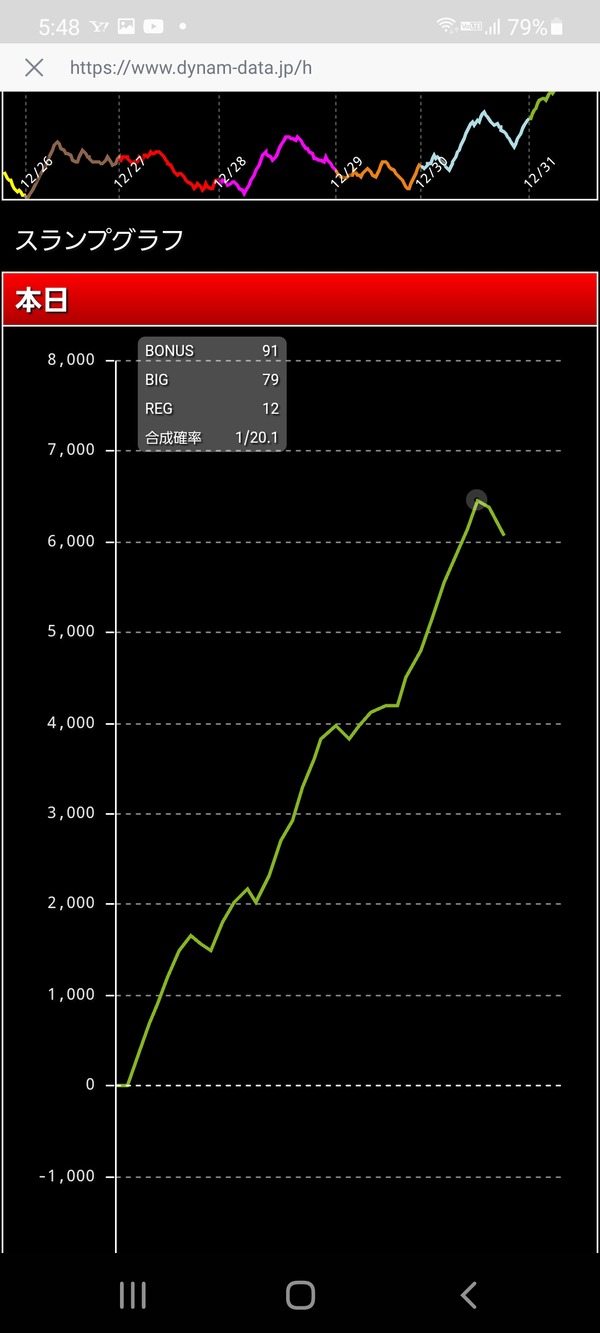The height and width of the screenshot is (1333, 600).
Task: Select the highlighted peak point on the graph
Action: [477, 499]
